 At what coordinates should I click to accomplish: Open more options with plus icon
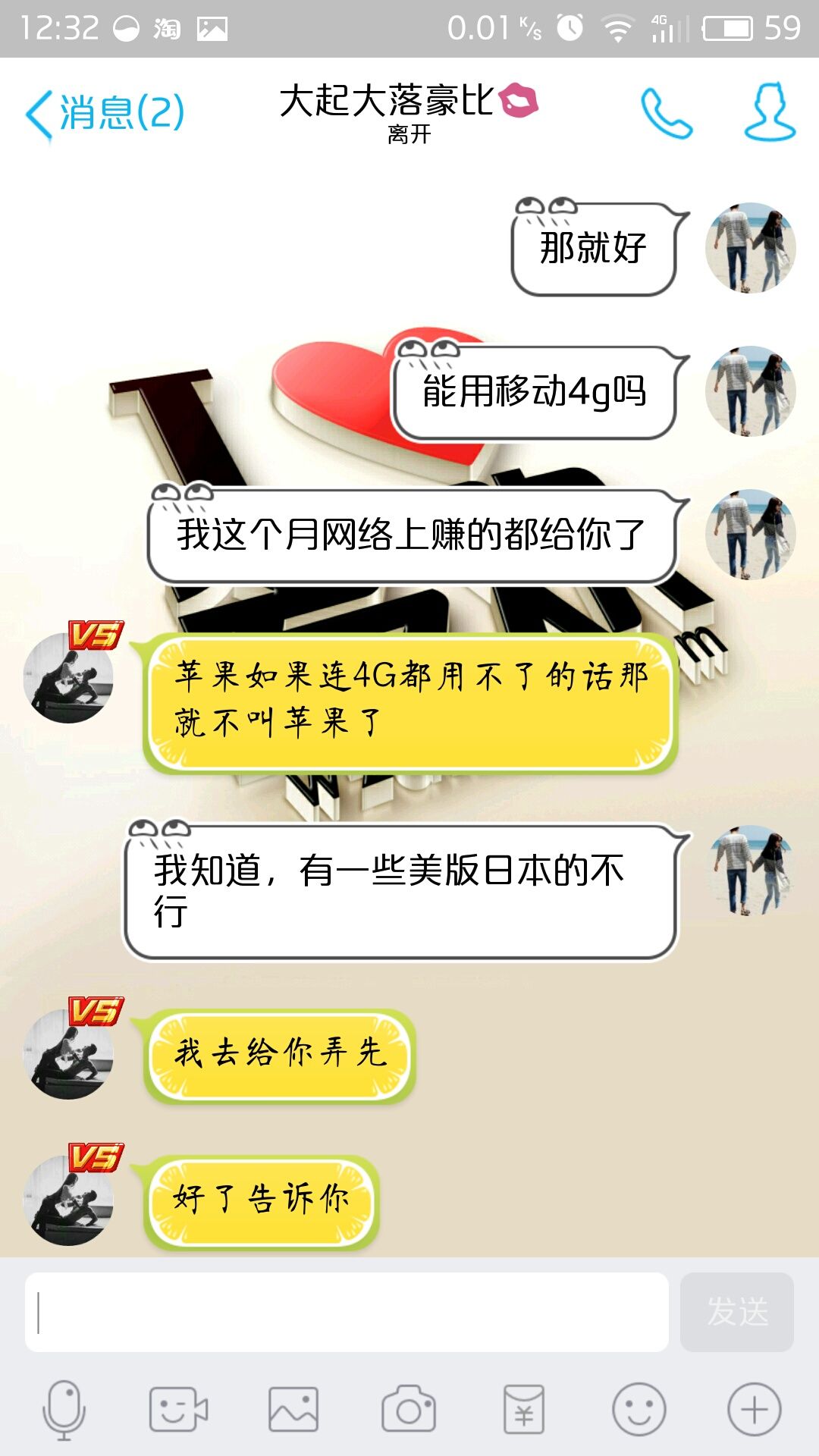755,1410
